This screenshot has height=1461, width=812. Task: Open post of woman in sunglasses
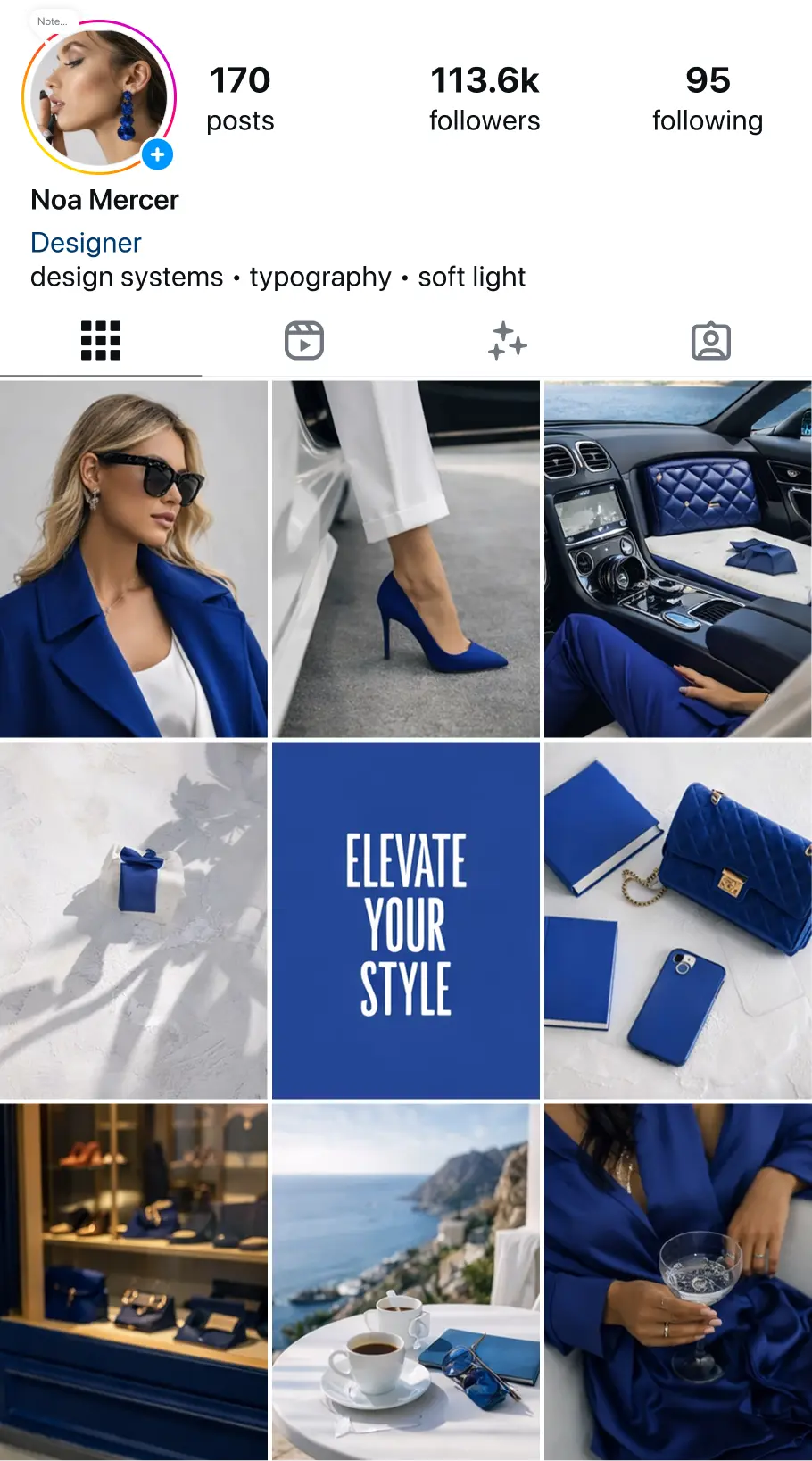tap(134, 559)
